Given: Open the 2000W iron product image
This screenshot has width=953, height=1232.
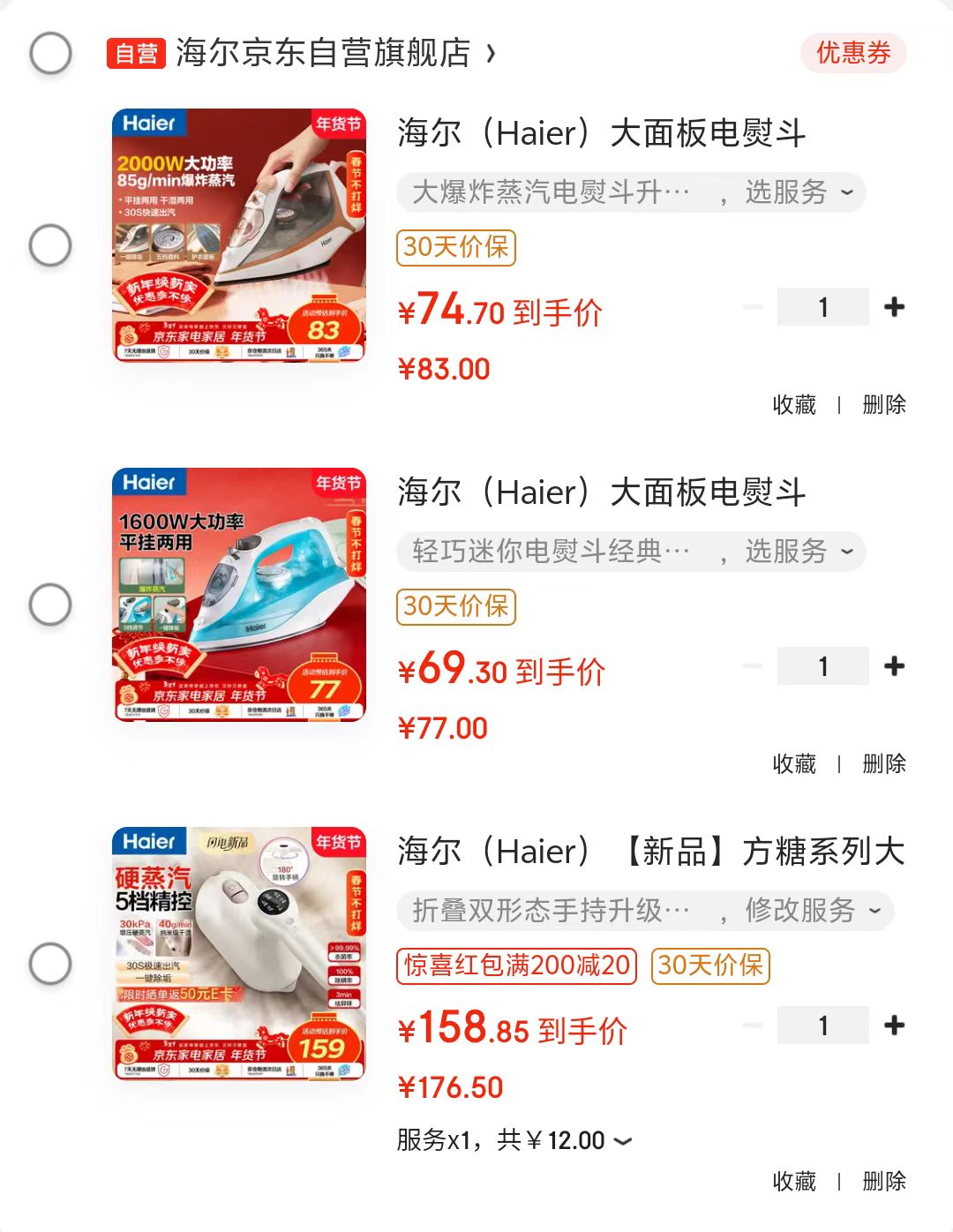Looking at the screenshot, I should [239, 235].
